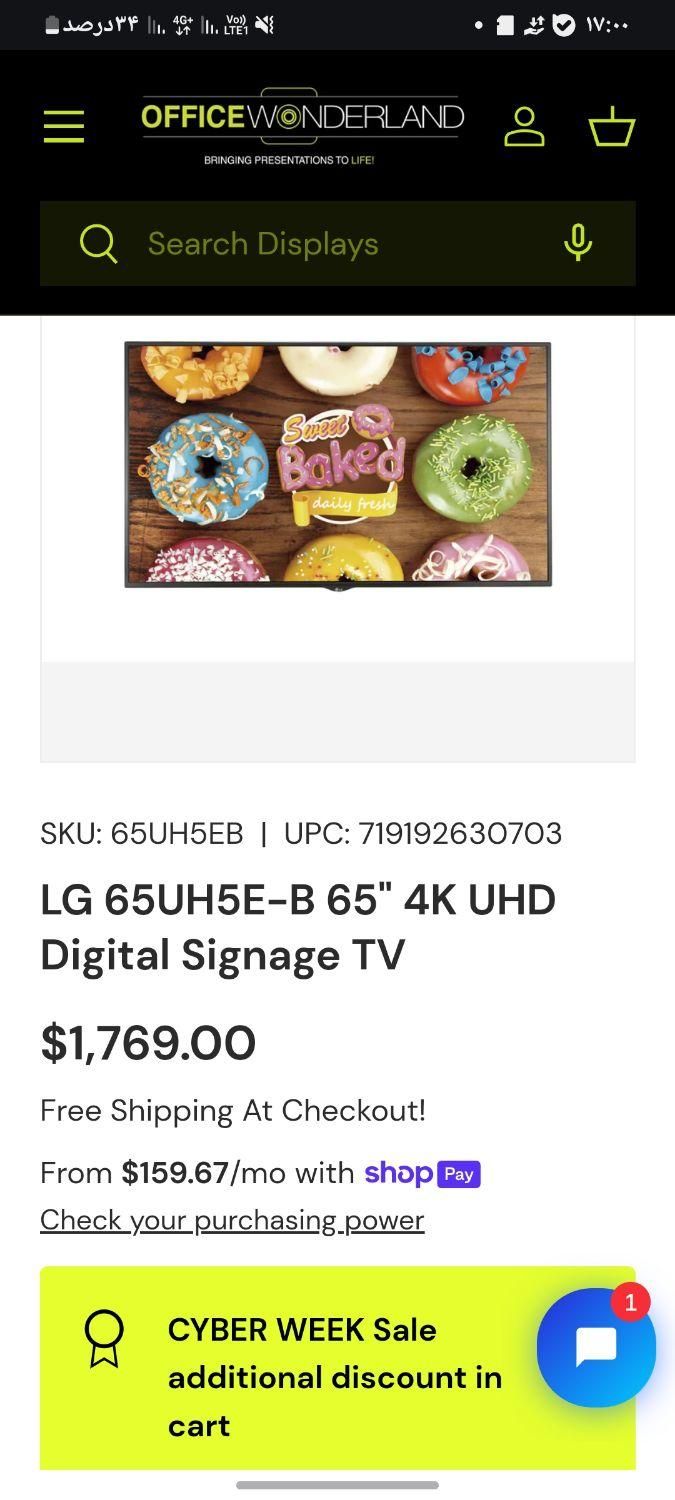Open the hamburger navigation menu
The image size is (675, 1500).
point(64,127)
